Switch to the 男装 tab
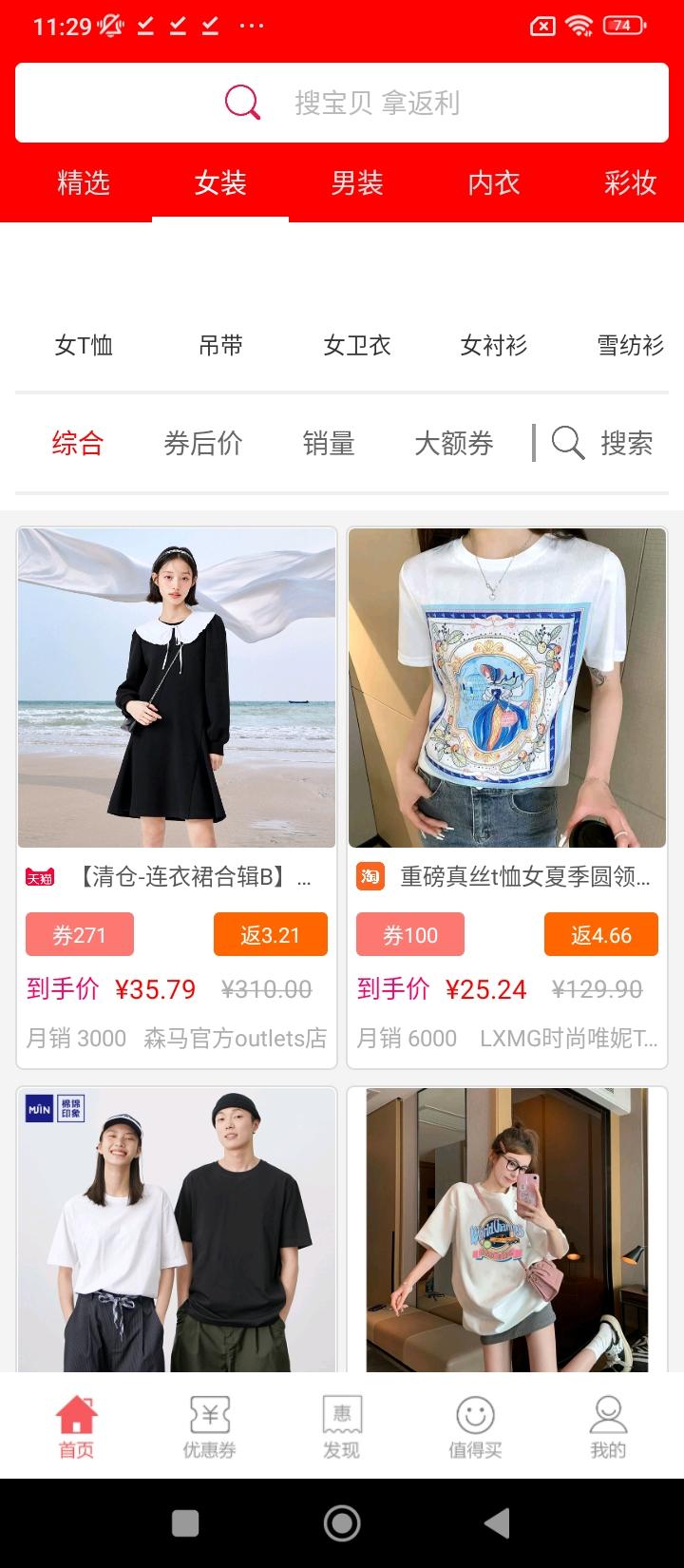This screenshot has width=684, height=1568. tap(356, 182)
